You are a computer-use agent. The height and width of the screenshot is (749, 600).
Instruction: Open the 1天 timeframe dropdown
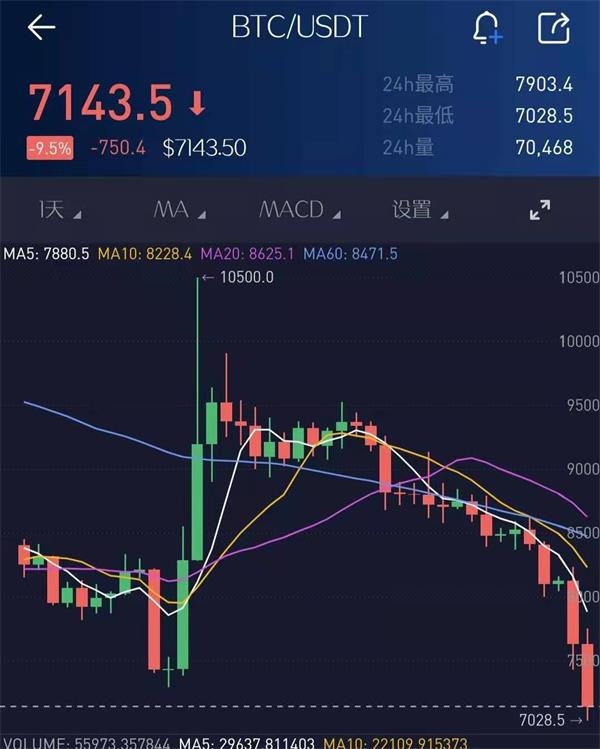57,210
